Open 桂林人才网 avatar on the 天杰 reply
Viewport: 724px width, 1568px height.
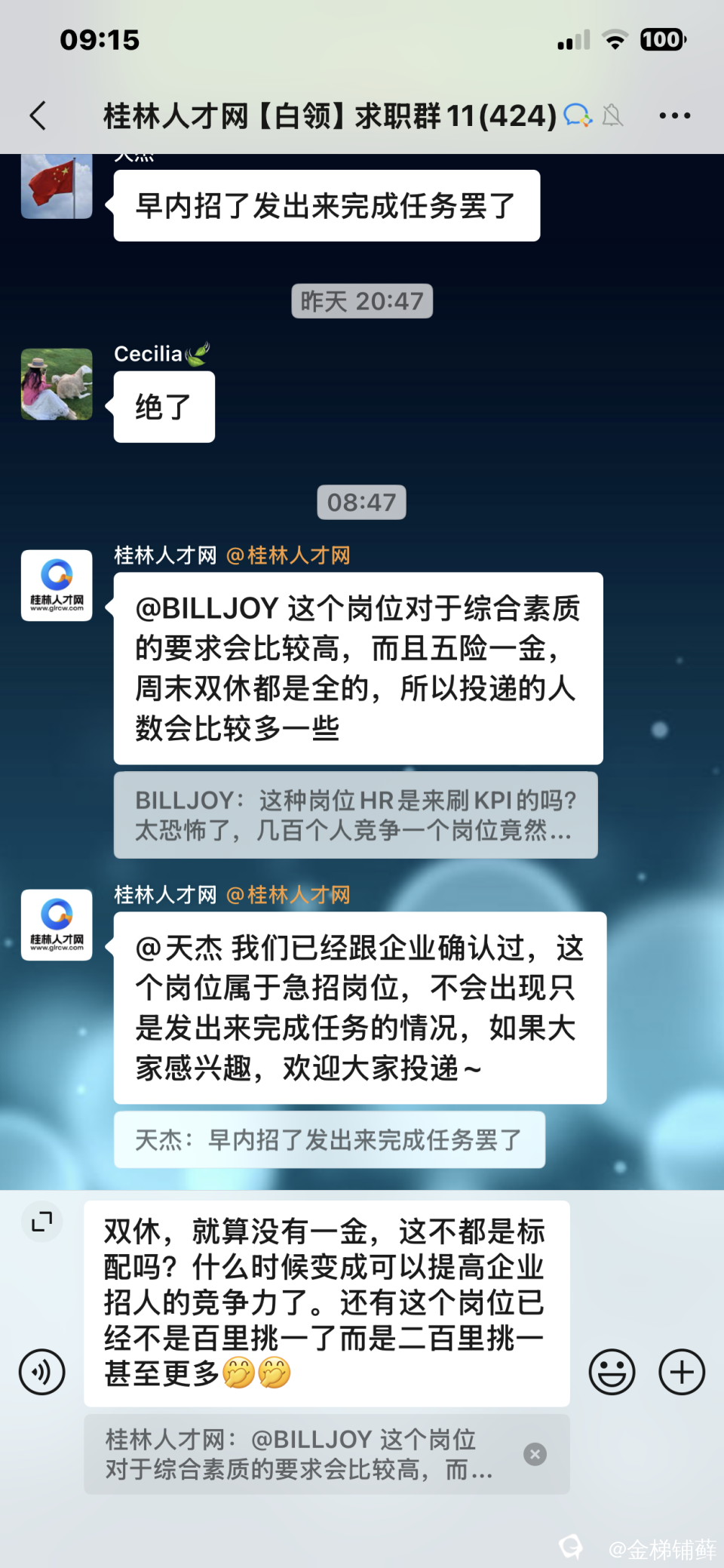tap(57, 925)
